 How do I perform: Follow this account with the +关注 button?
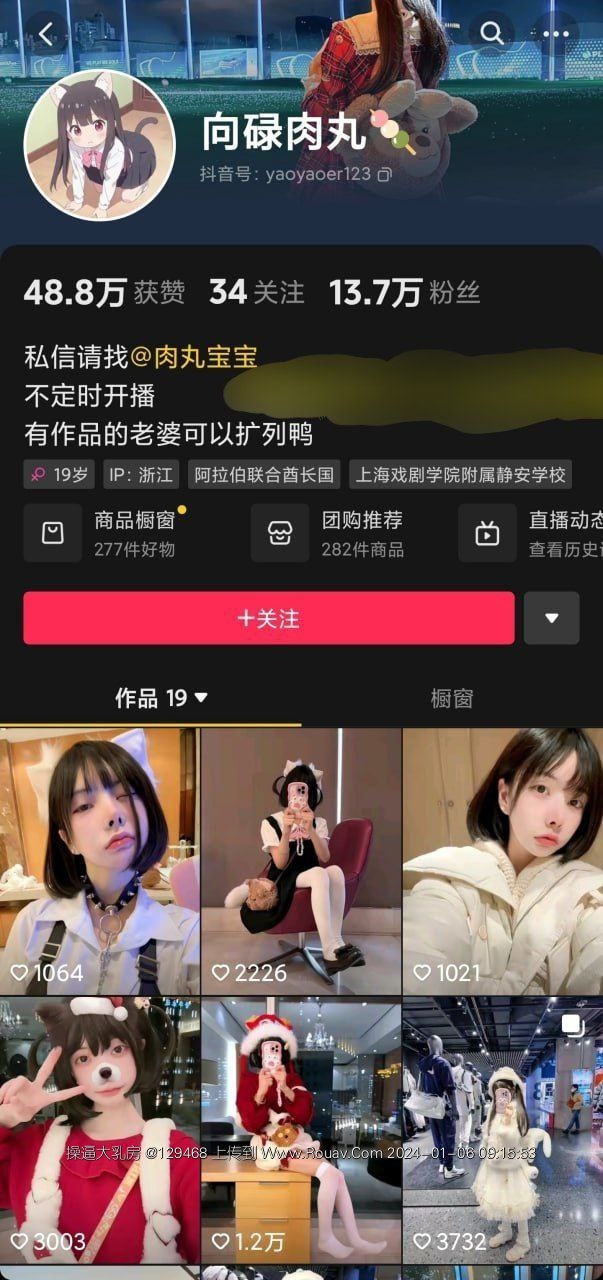pyautogui.click(x=268, y=618)
